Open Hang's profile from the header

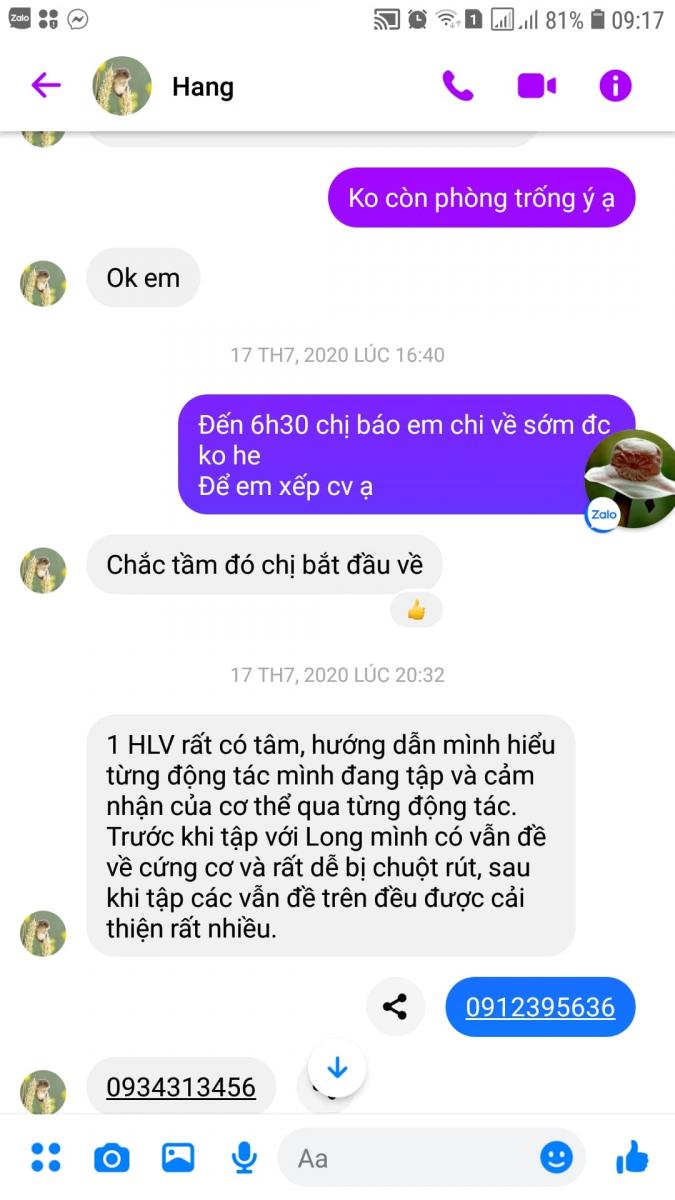pyautogui.click(x=202, y=87)
